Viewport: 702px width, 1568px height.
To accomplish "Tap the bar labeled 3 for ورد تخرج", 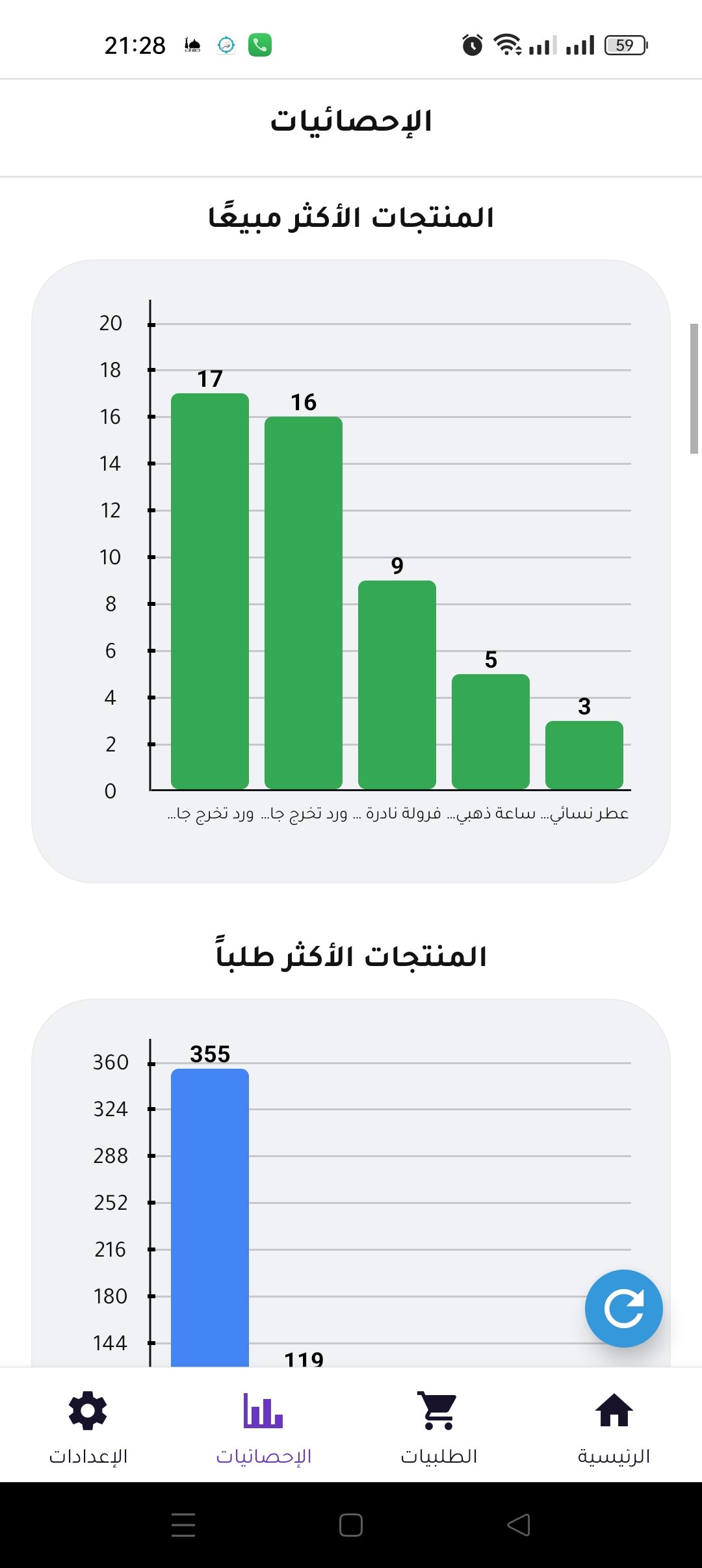I will point(584,754).
